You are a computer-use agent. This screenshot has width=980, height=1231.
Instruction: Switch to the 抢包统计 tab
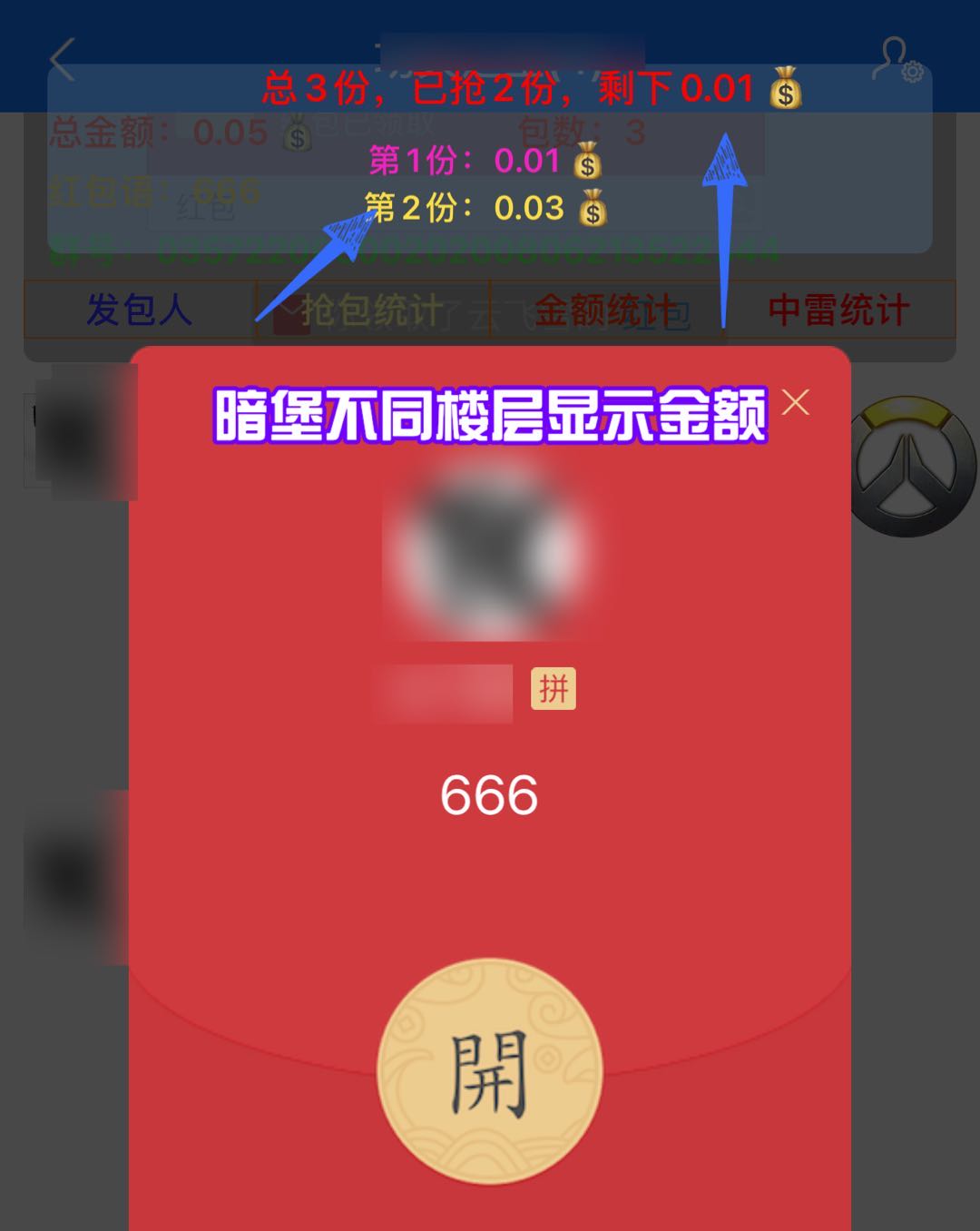click(373, 310)
